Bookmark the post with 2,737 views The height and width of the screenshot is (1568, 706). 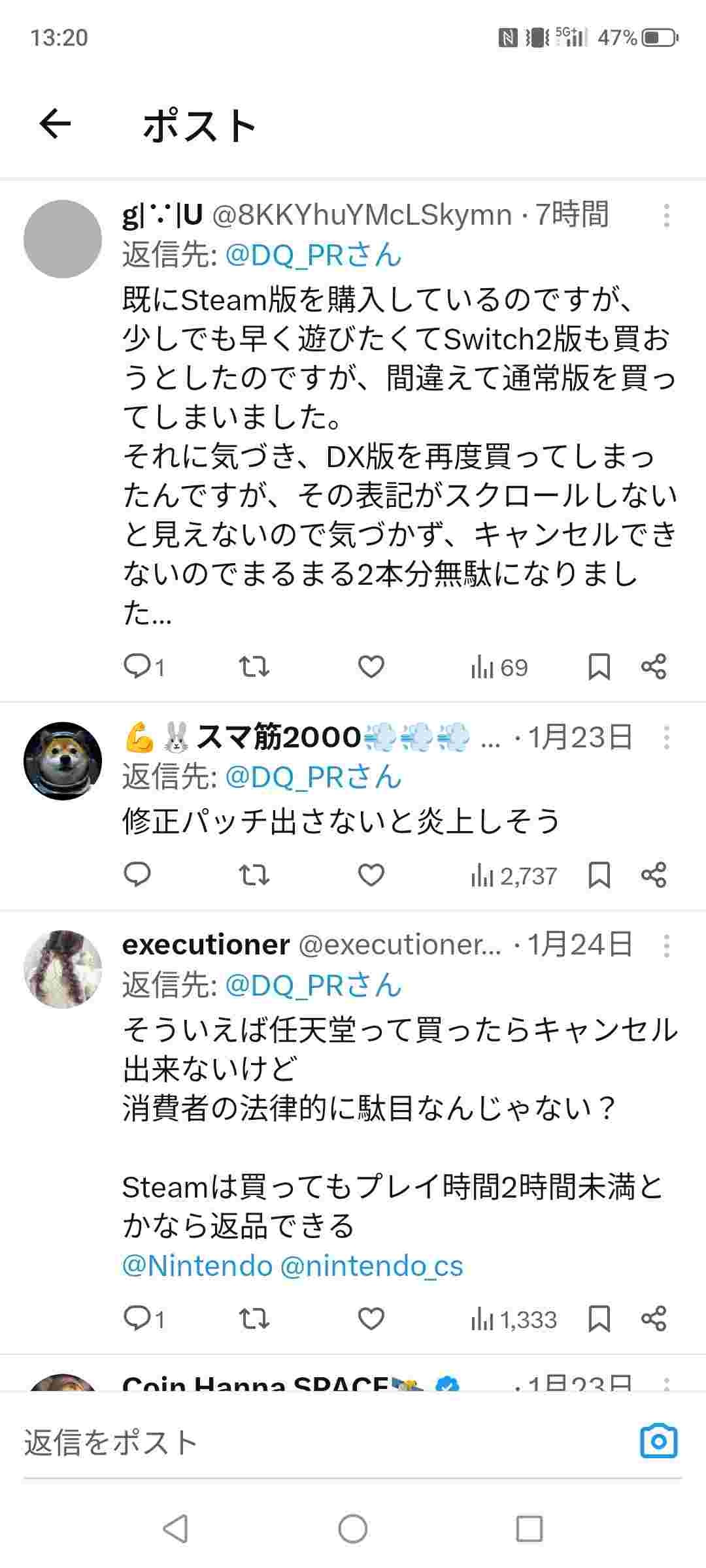tap(599, 875)
